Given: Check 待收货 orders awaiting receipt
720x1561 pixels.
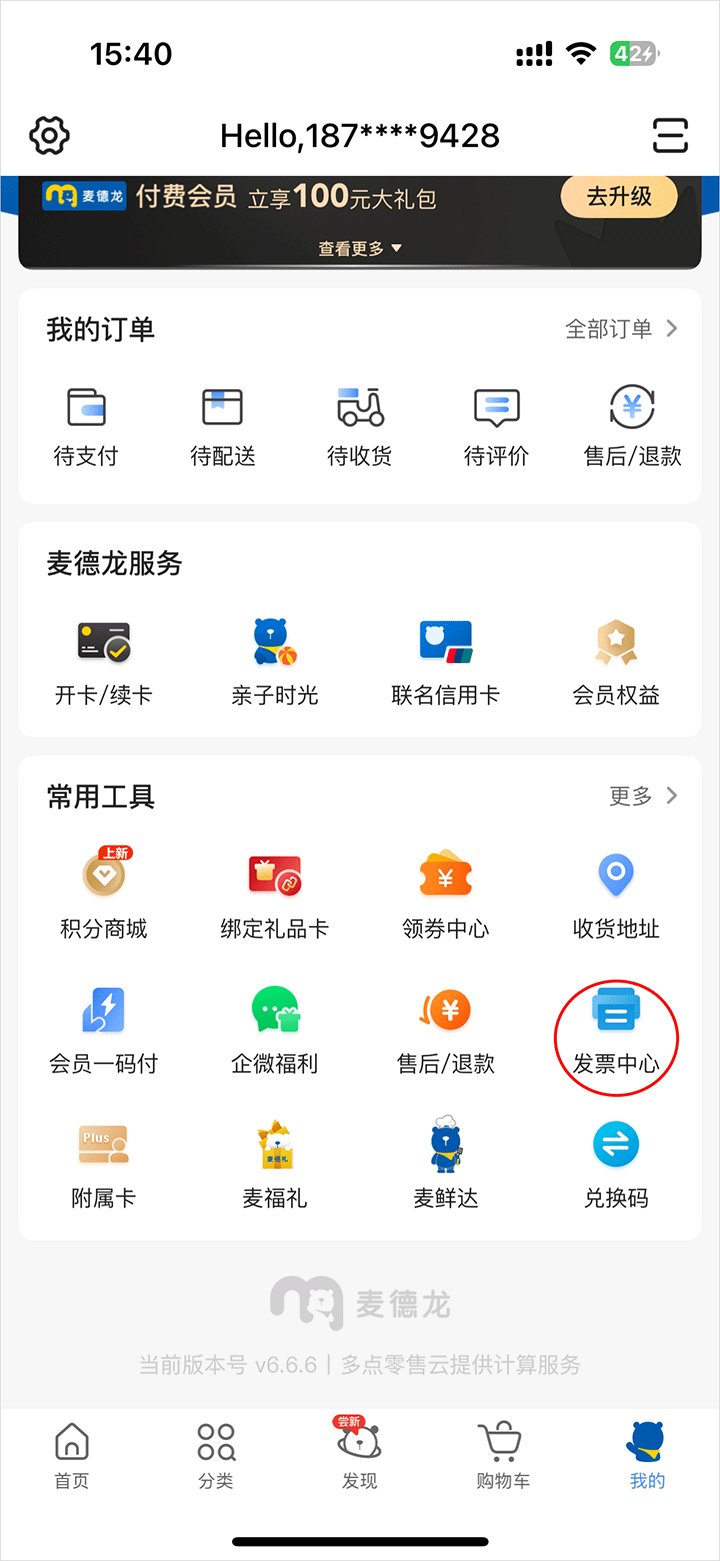Looking at the screenshot, I should (x=360, y=427).
